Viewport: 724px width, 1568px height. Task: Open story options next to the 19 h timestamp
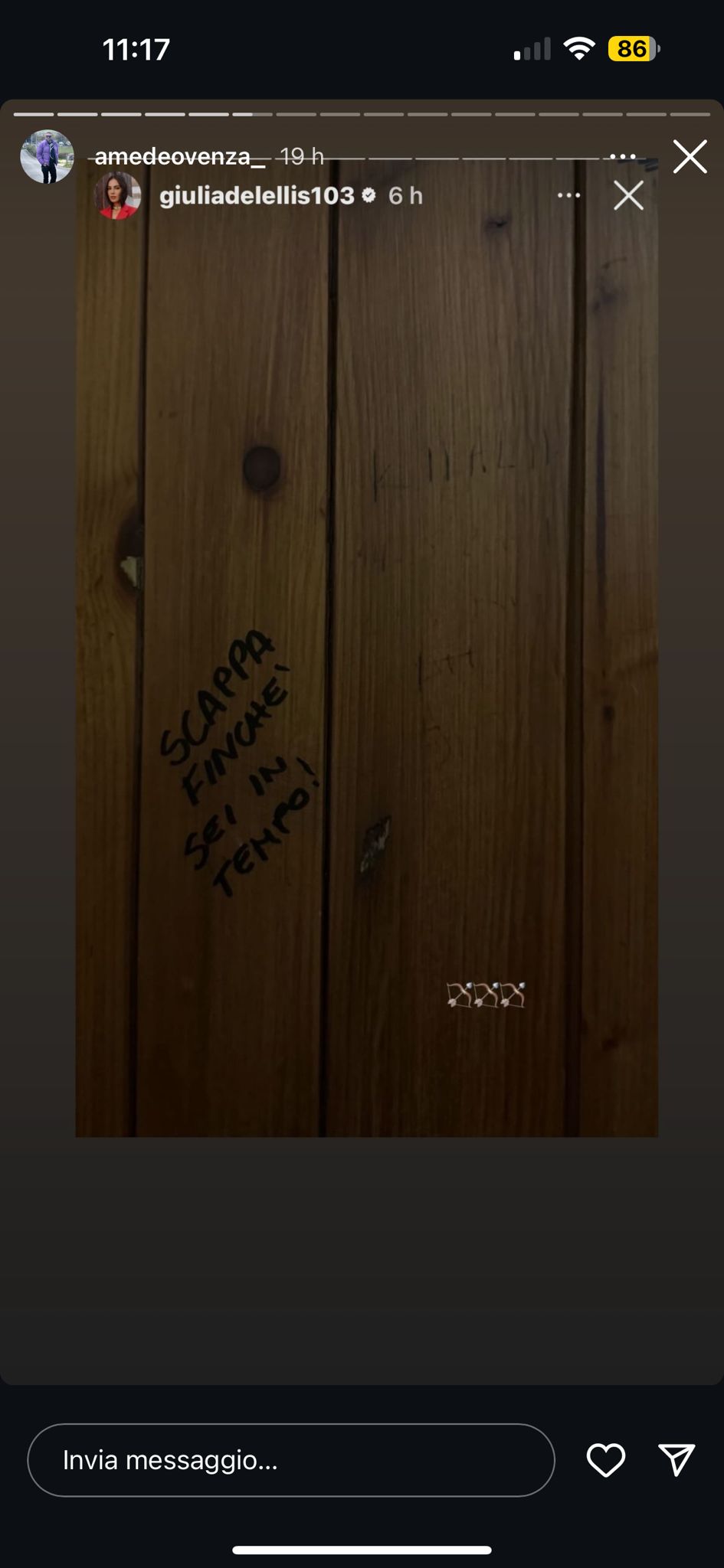[622, 157]
